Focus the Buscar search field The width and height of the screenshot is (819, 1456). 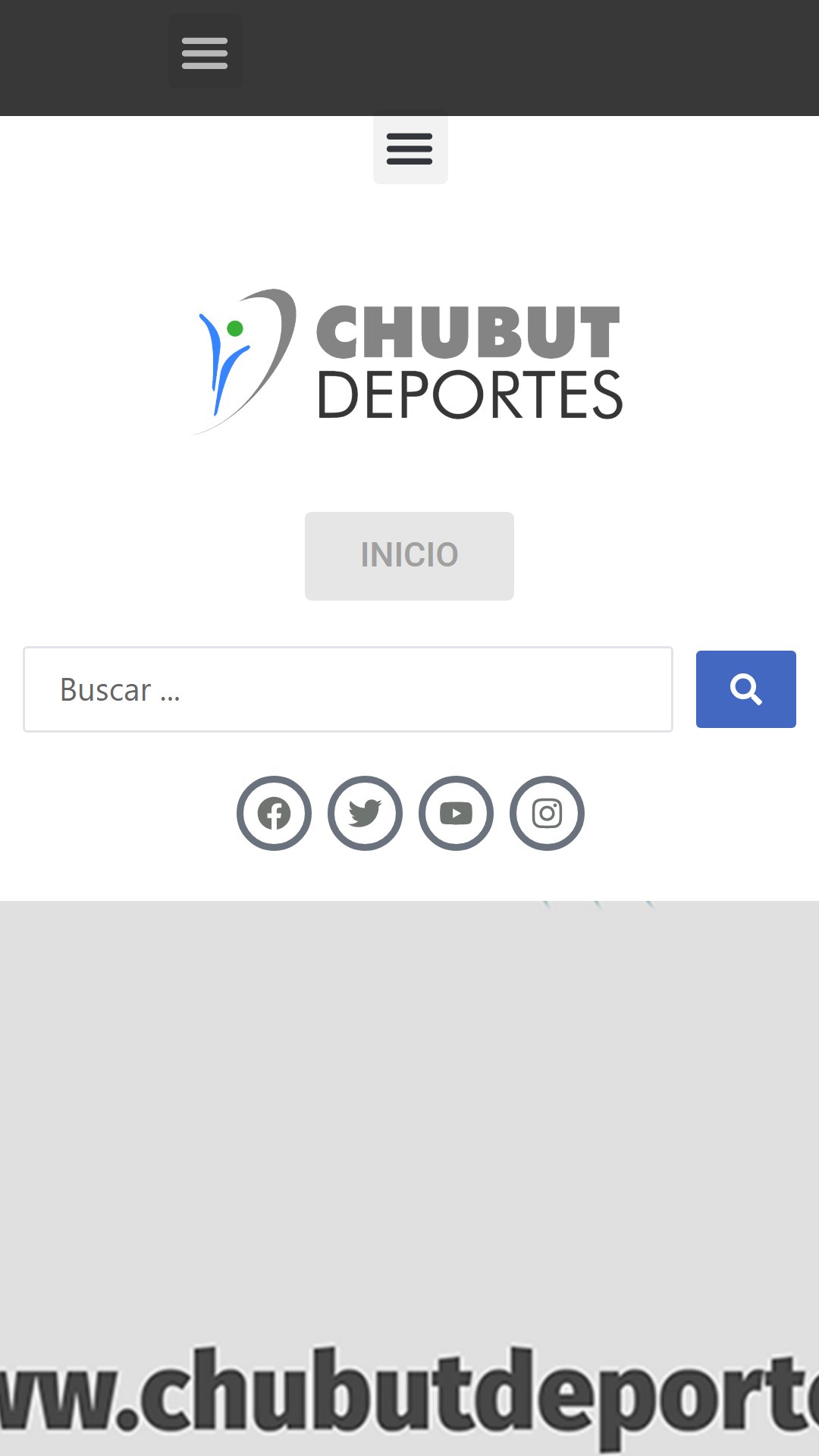click(348, 689)
